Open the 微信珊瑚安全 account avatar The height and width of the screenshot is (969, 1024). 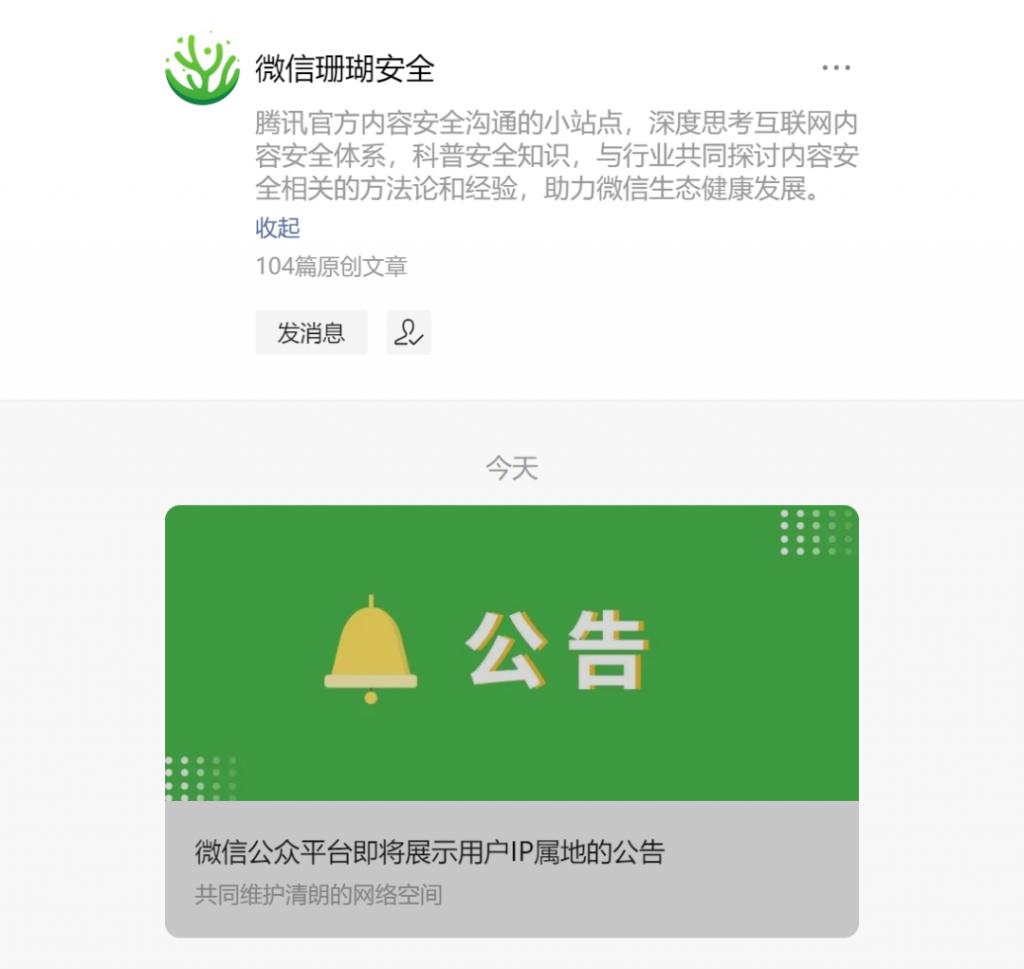click(x=202, y=68)
